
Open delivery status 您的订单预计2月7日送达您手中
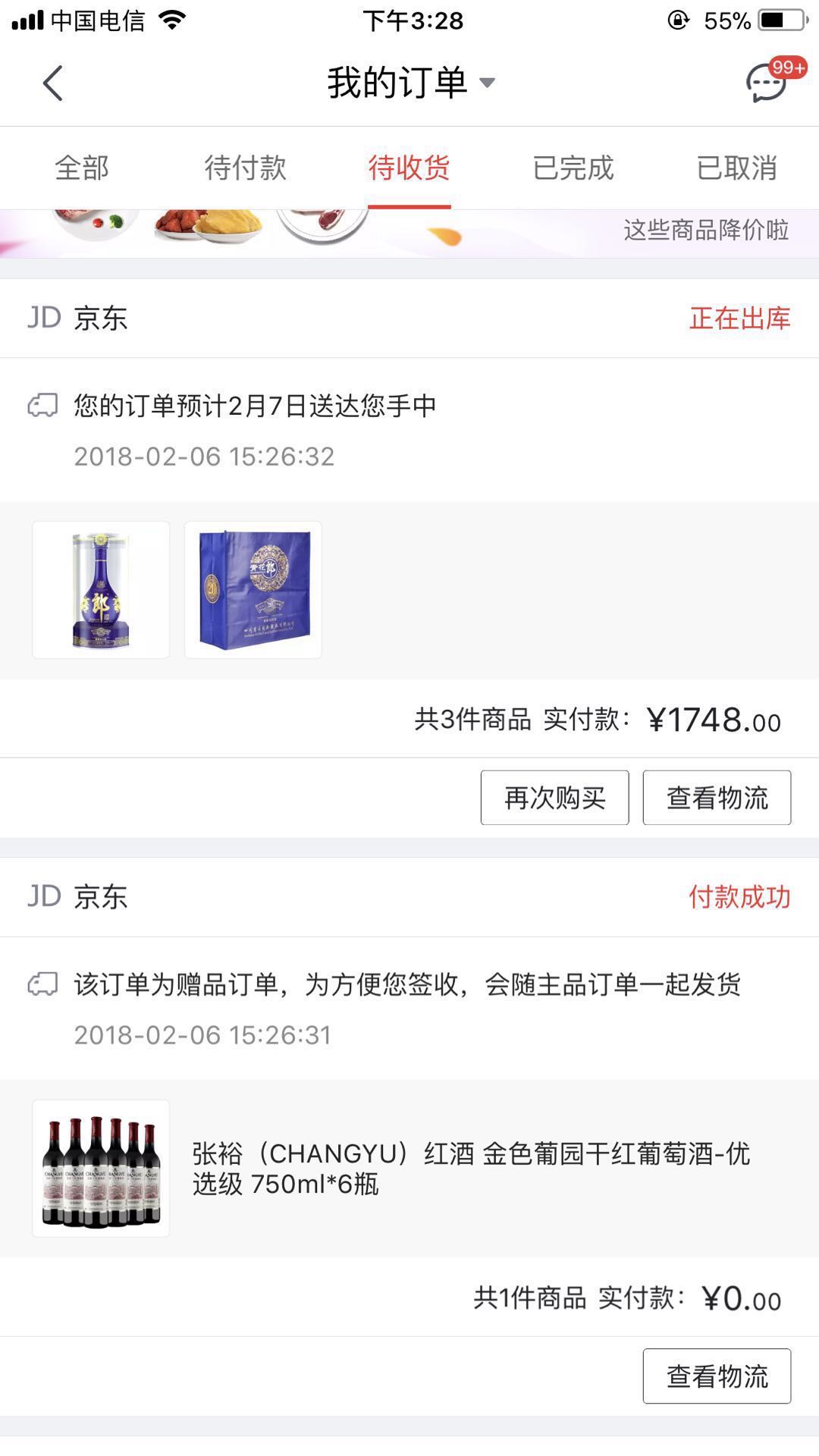(255, 406)
